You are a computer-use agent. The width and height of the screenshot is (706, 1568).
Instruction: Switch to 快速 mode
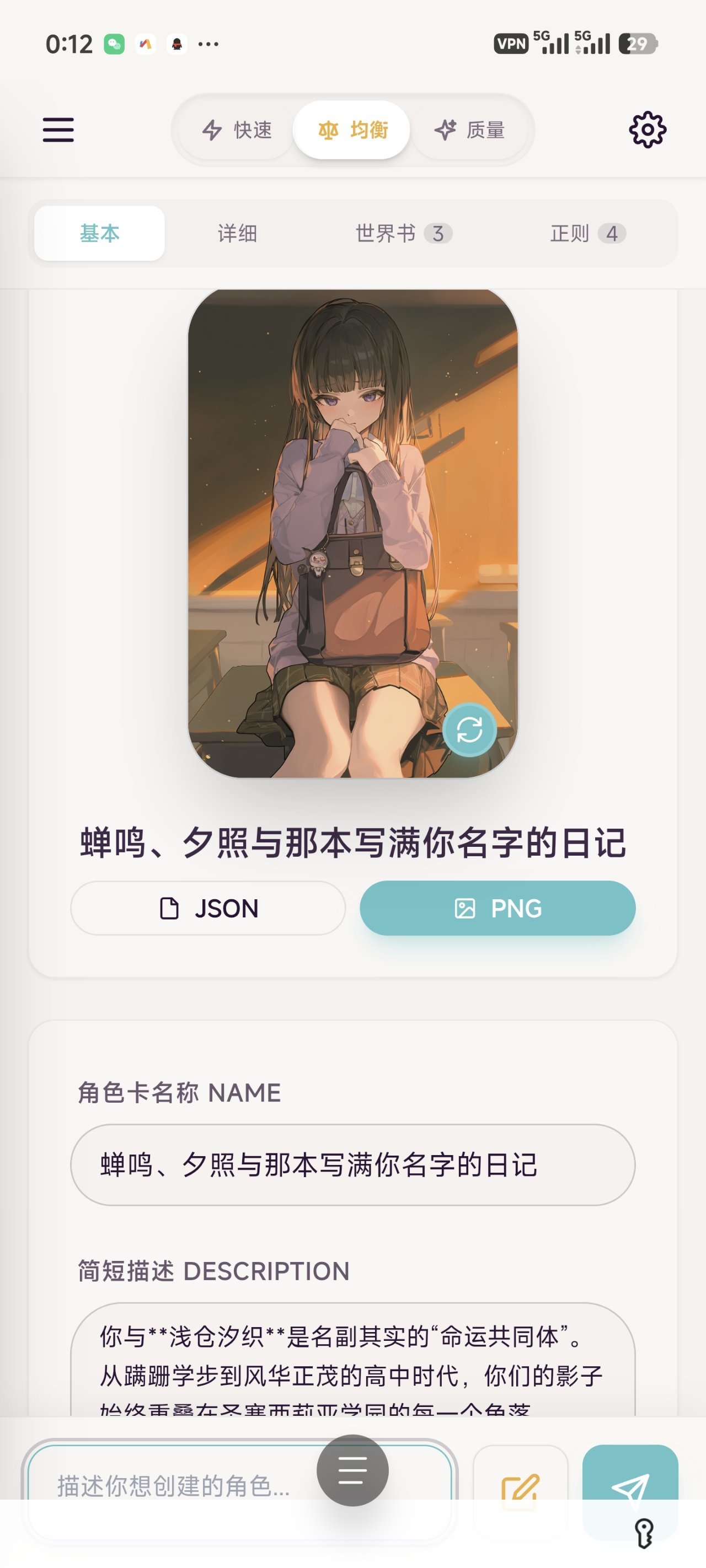[237, 130]
